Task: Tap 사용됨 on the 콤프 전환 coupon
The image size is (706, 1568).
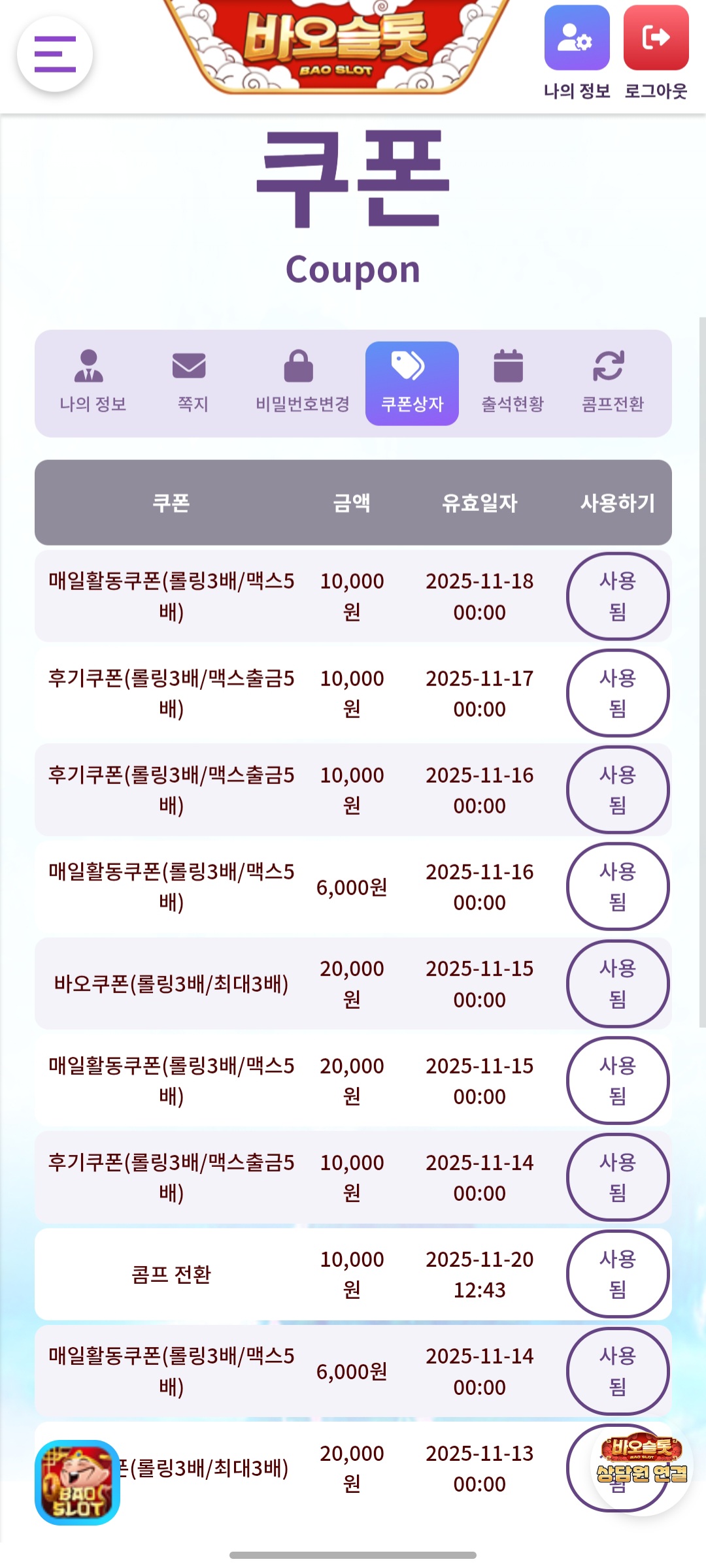Action: [617, 1274]
